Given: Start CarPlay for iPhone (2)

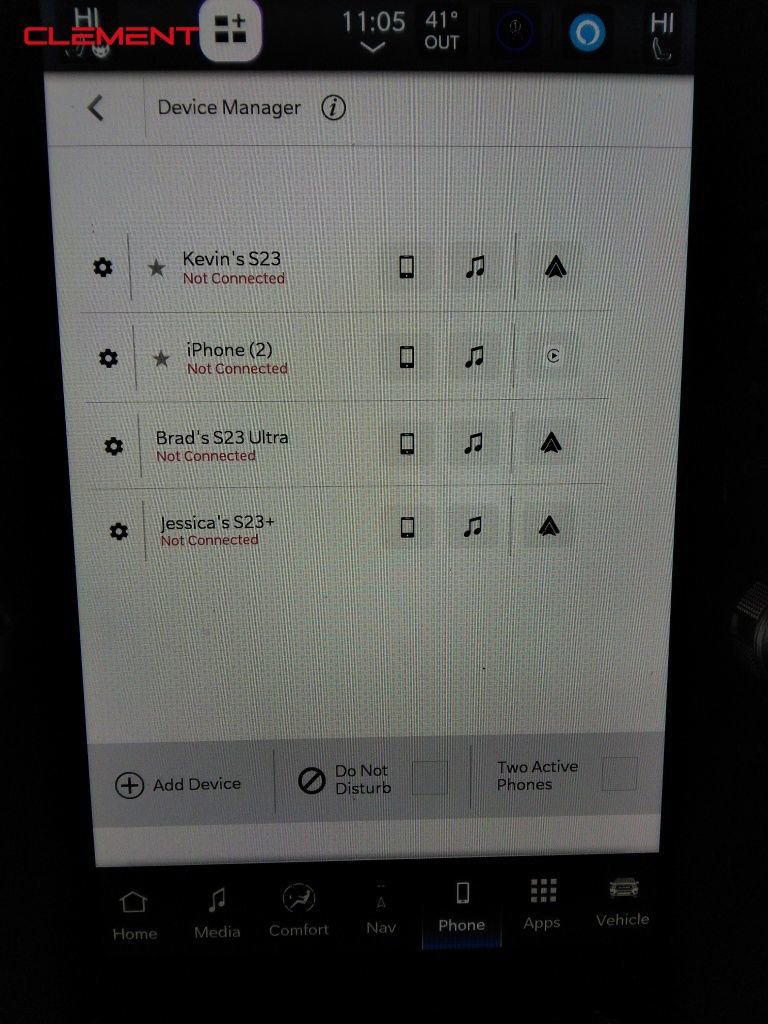Looking at the screenshot, I should tap(553, 355).
